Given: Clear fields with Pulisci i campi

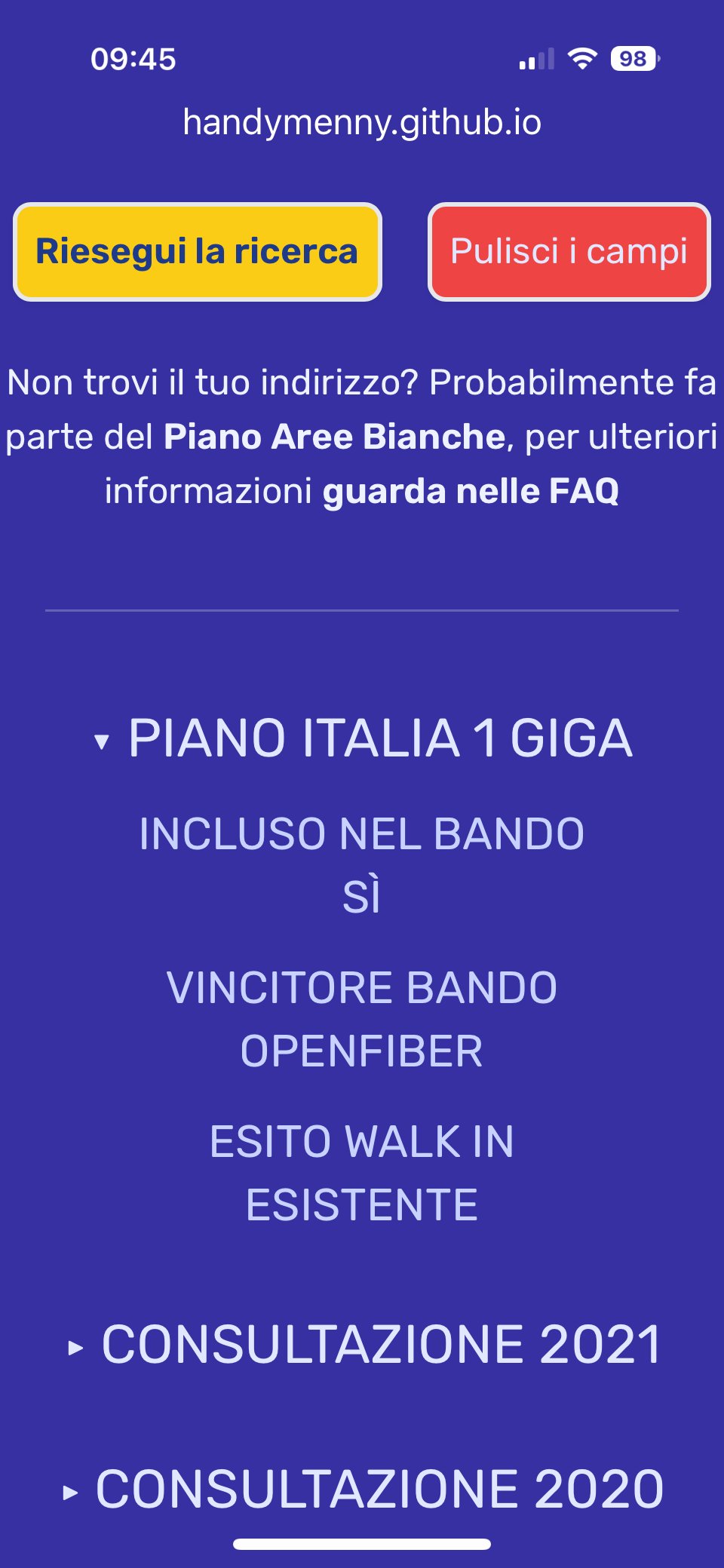Looking at the screenshot, I should [x=569, y=252].
